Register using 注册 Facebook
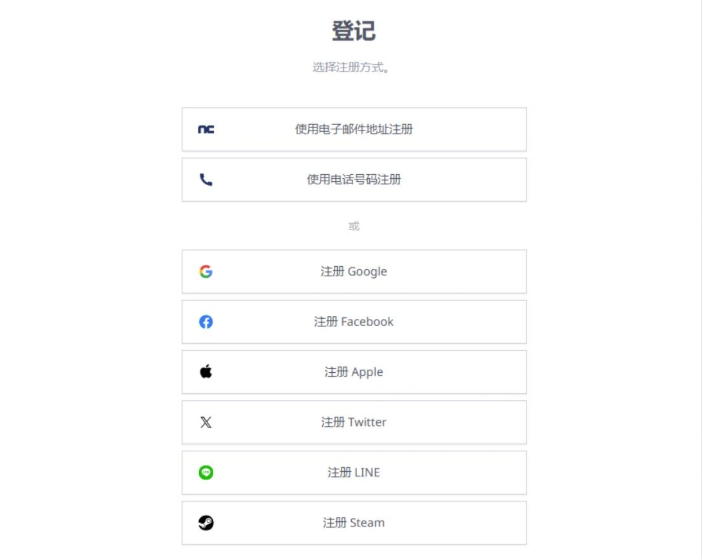The width and height of the screenshot is (702, 559). [353, 322]
